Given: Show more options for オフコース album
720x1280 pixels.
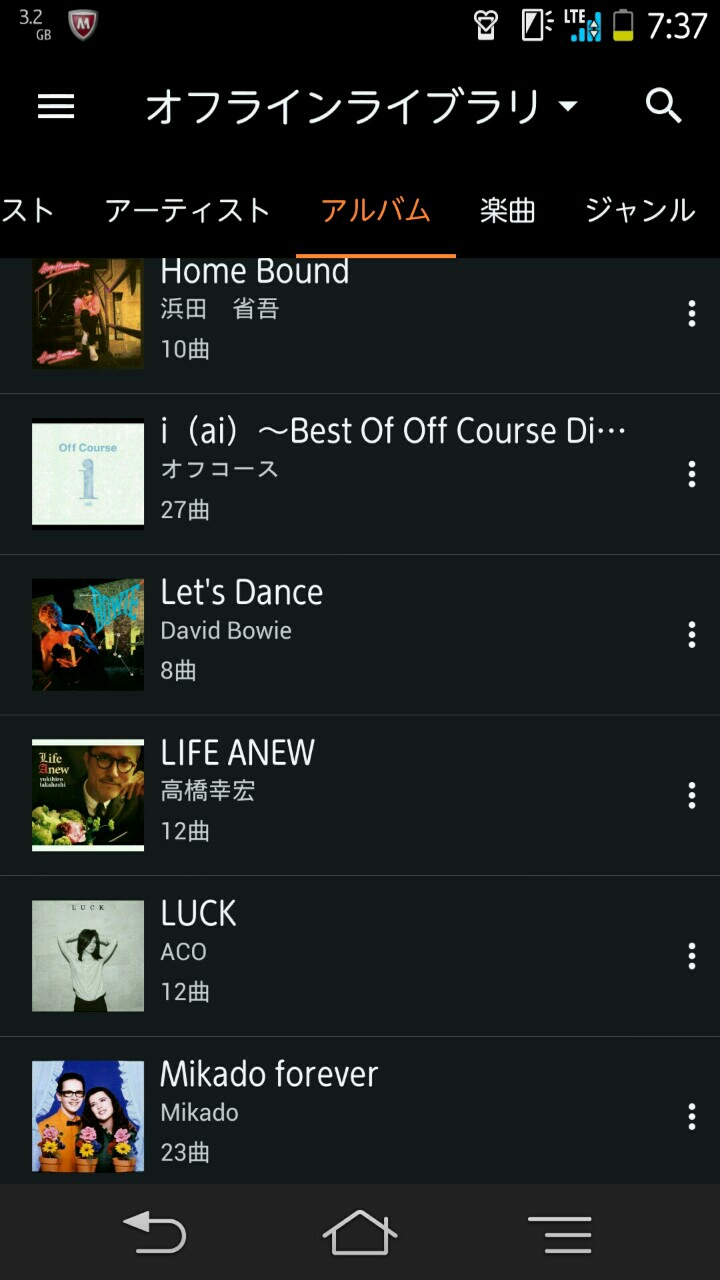Looking at the screenshot, I should click(x=691, y=474).
